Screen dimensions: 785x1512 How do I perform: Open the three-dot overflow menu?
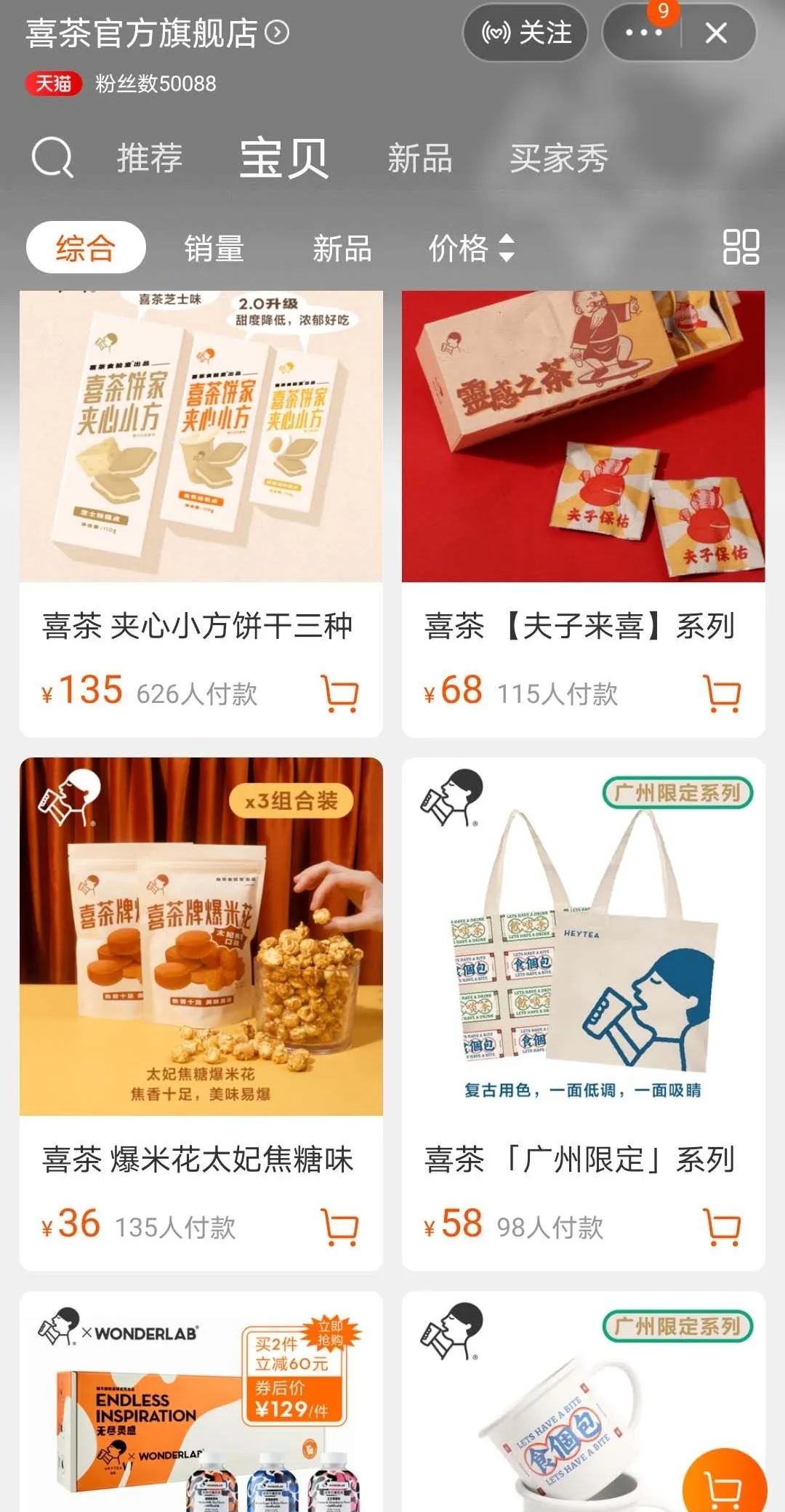(643, 33)
